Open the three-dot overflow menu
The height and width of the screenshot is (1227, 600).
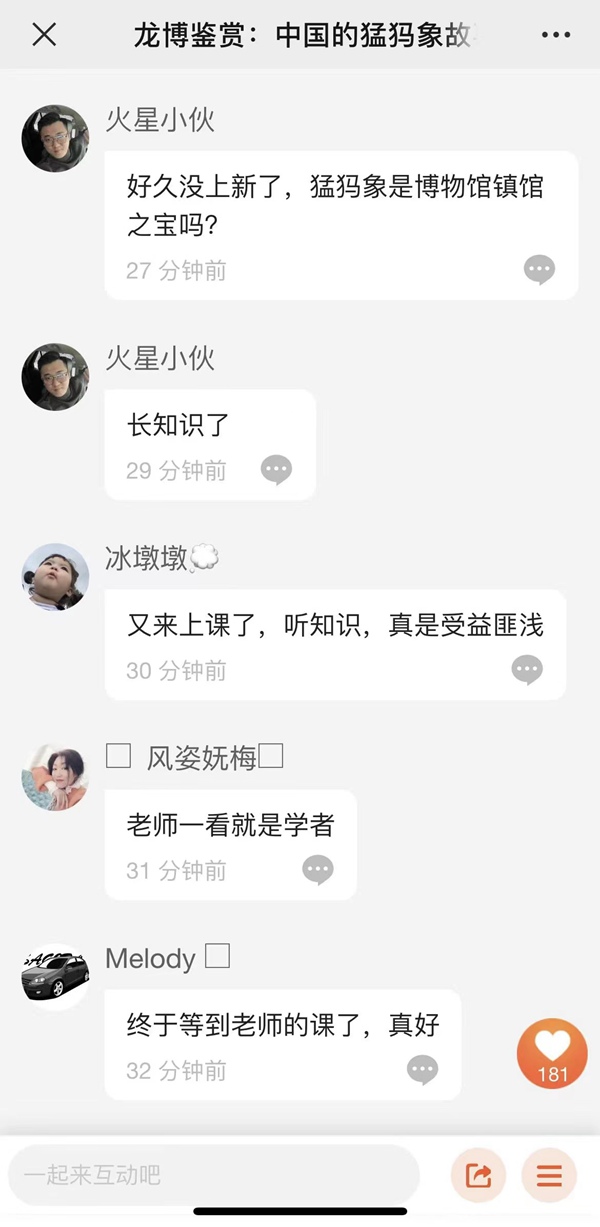pos(555,35)
